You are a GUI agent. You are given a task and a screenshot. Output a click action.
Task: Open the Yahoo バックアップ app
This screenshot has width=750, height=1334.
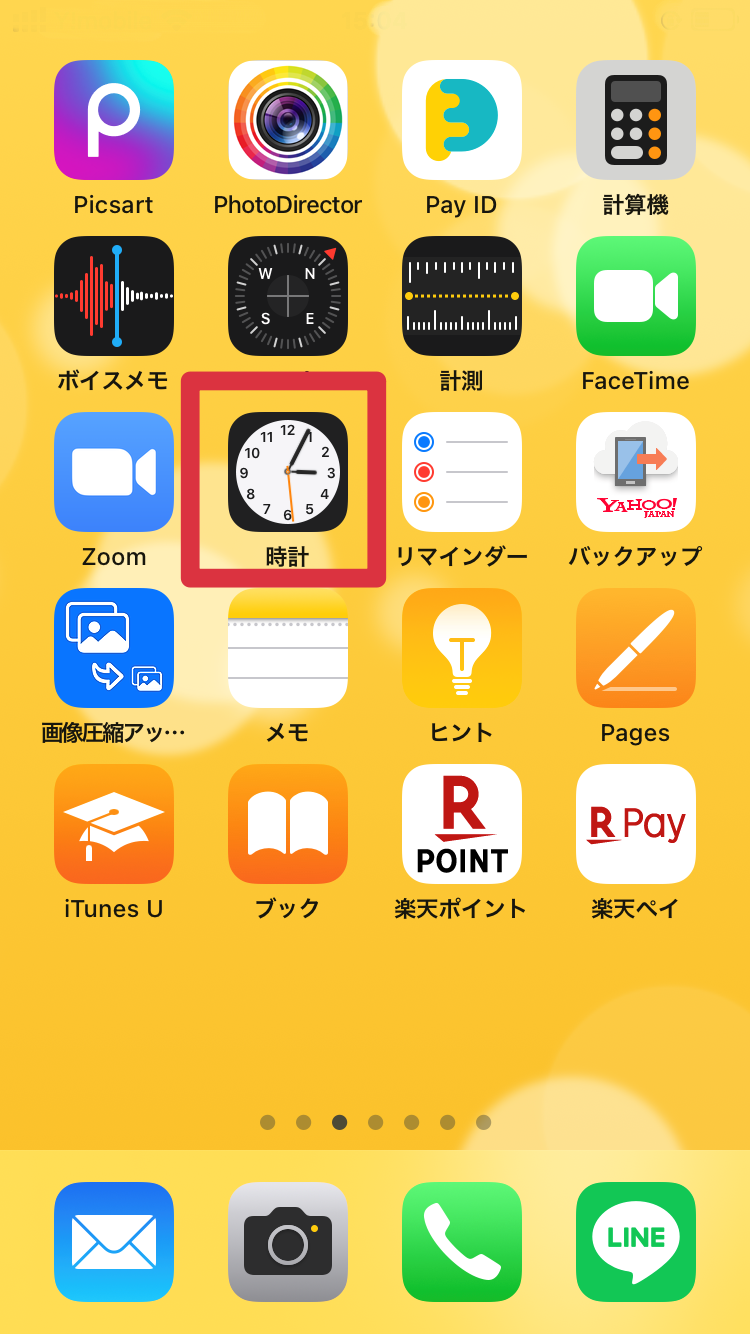(636, 472)
